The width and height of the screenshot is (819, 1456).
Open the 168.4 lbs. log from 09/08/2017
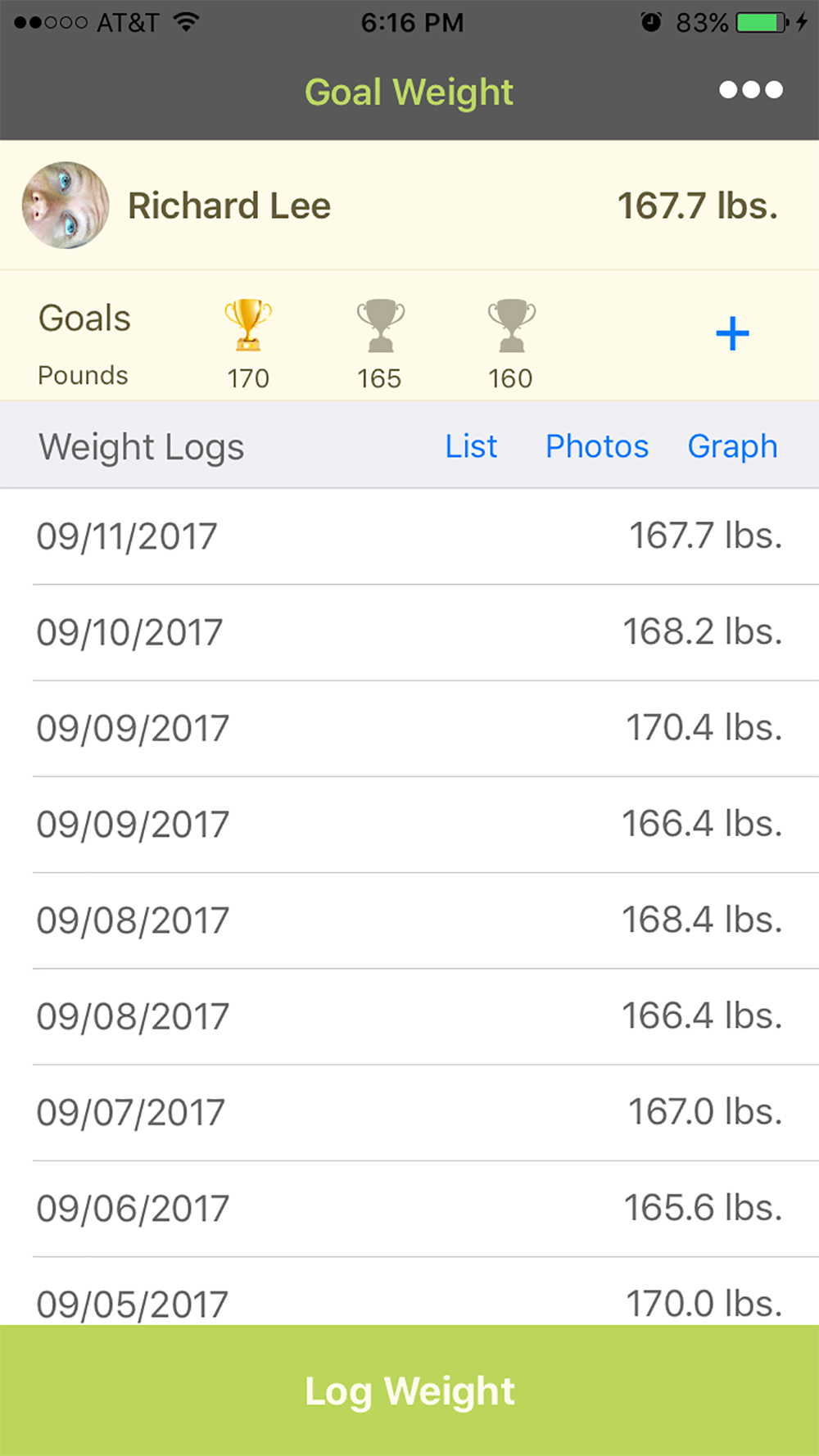coord(409,920)
